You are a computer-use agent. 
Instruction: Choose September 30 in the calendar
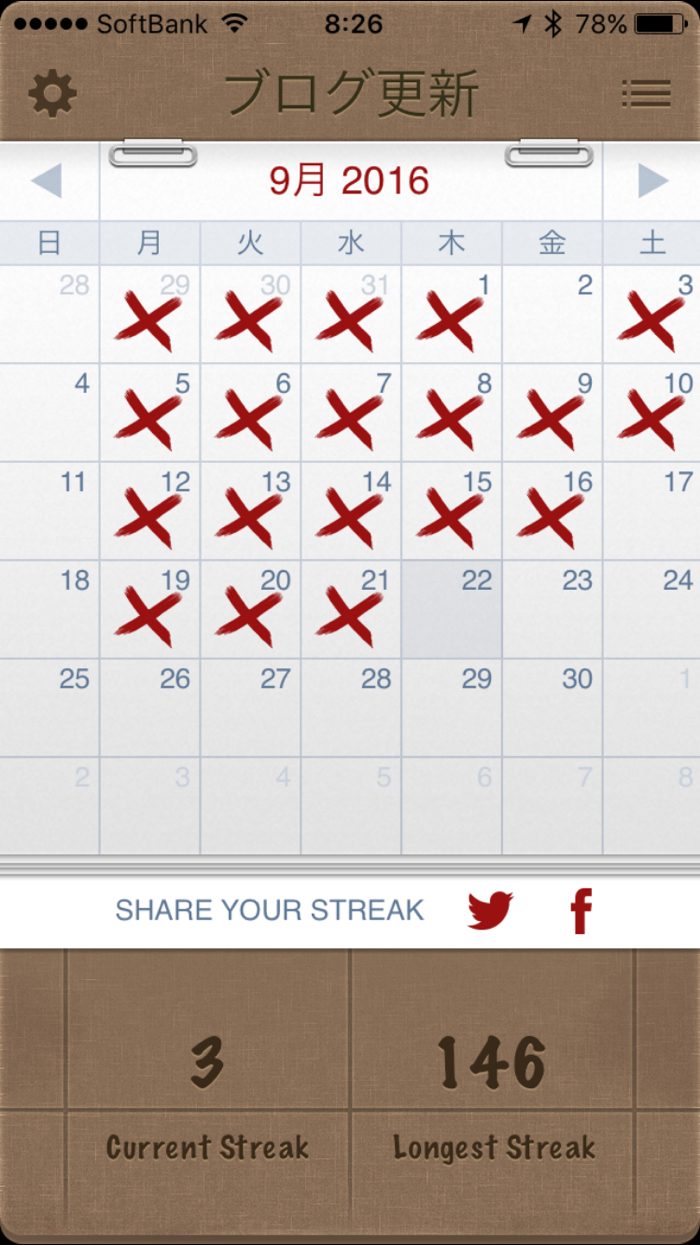(552, 707)
